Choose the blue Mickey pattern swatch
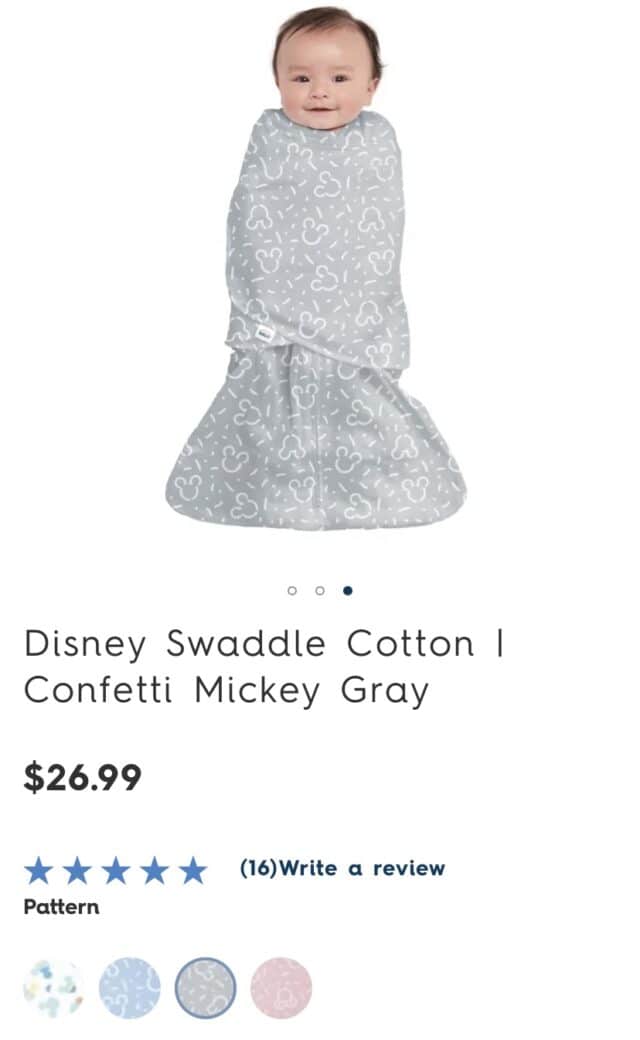640x1040 pixels. click(x=129, y=988)
